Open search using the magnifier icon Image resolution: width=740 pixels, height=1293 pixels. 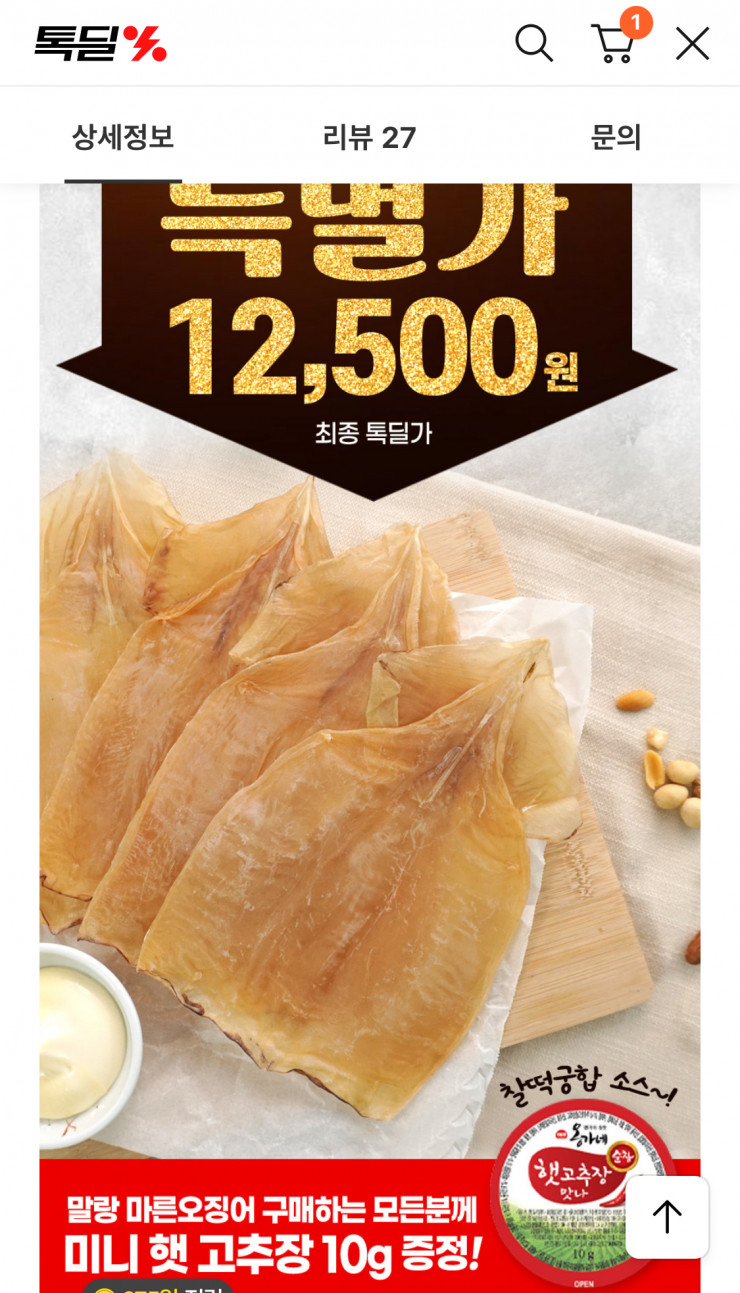[535, 44]
